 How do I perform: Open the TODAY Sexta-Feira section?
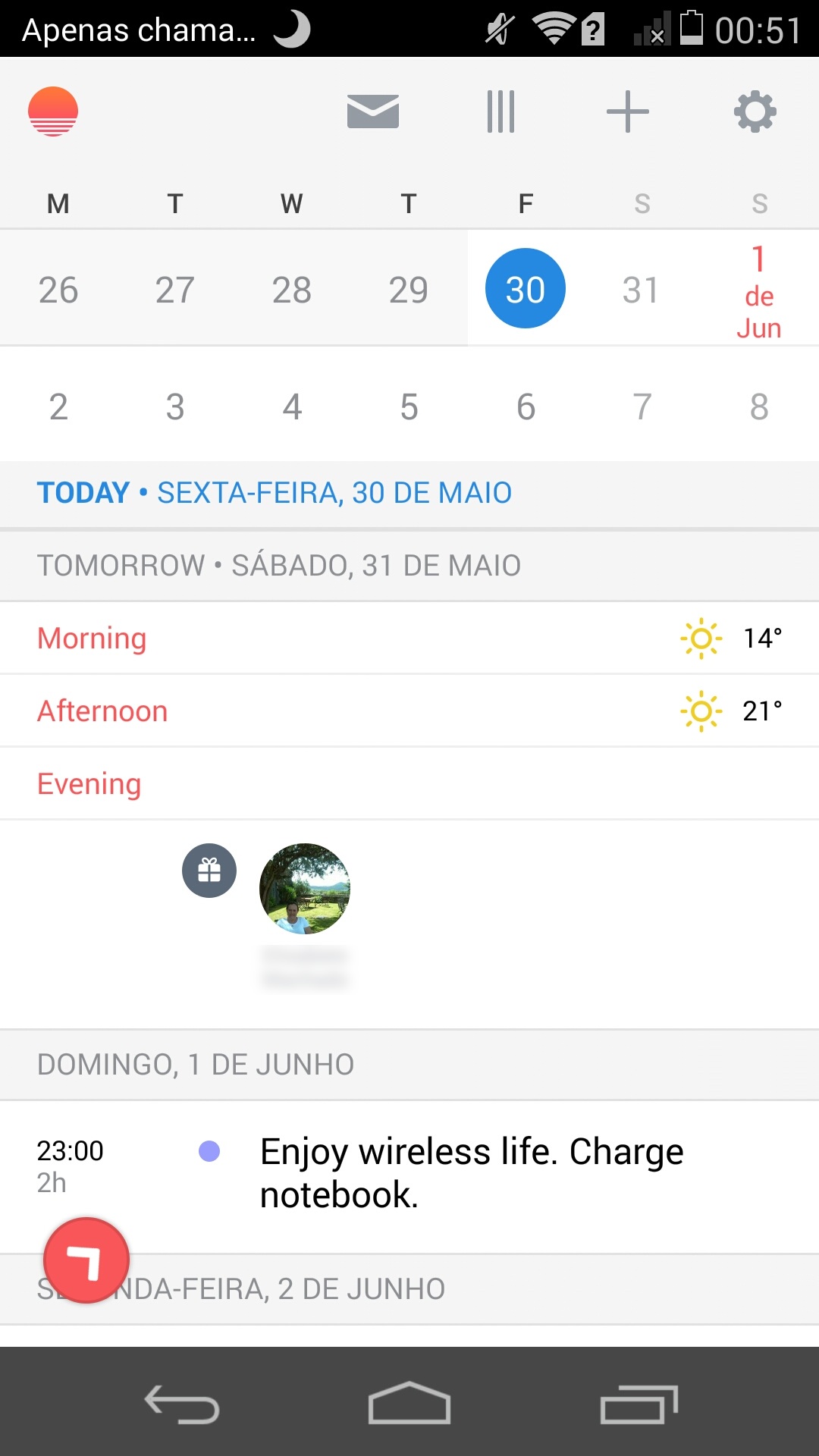(x=275, y=492)
